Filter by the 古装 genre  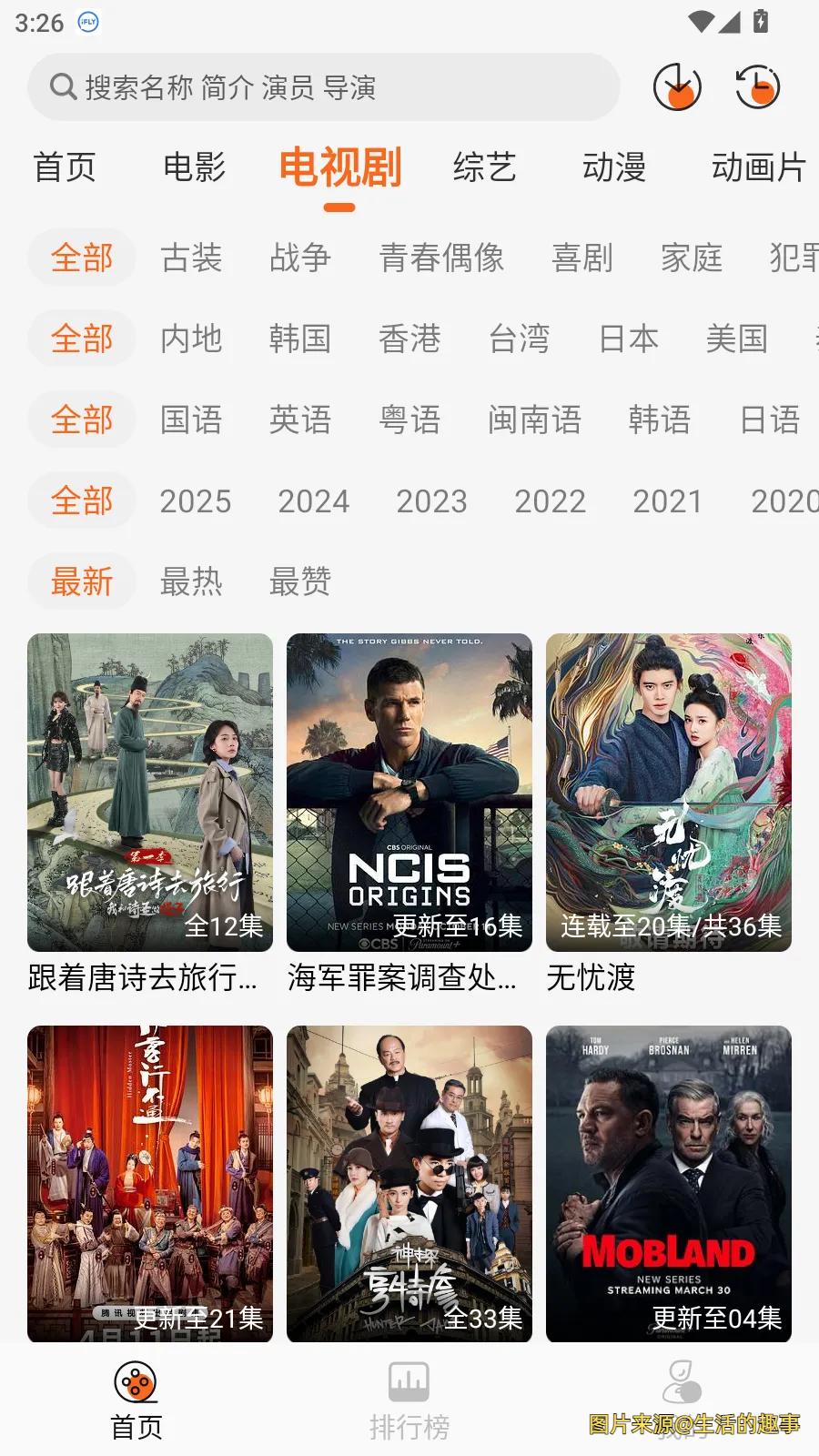[x=191, y=258]
